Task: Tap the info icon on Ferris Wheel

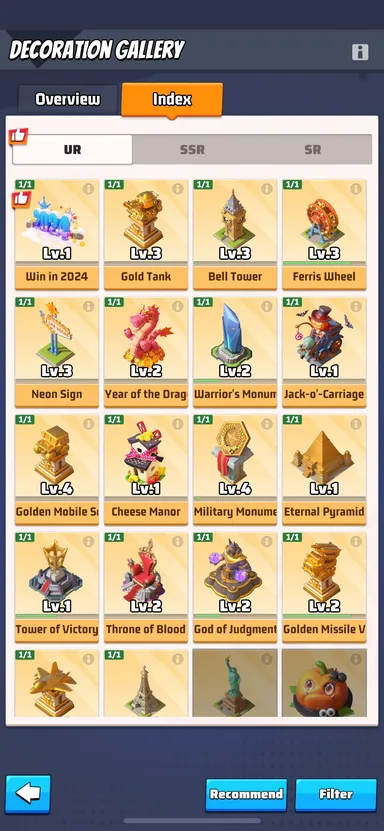Action: pyautogui.click(x=355, y=189)
